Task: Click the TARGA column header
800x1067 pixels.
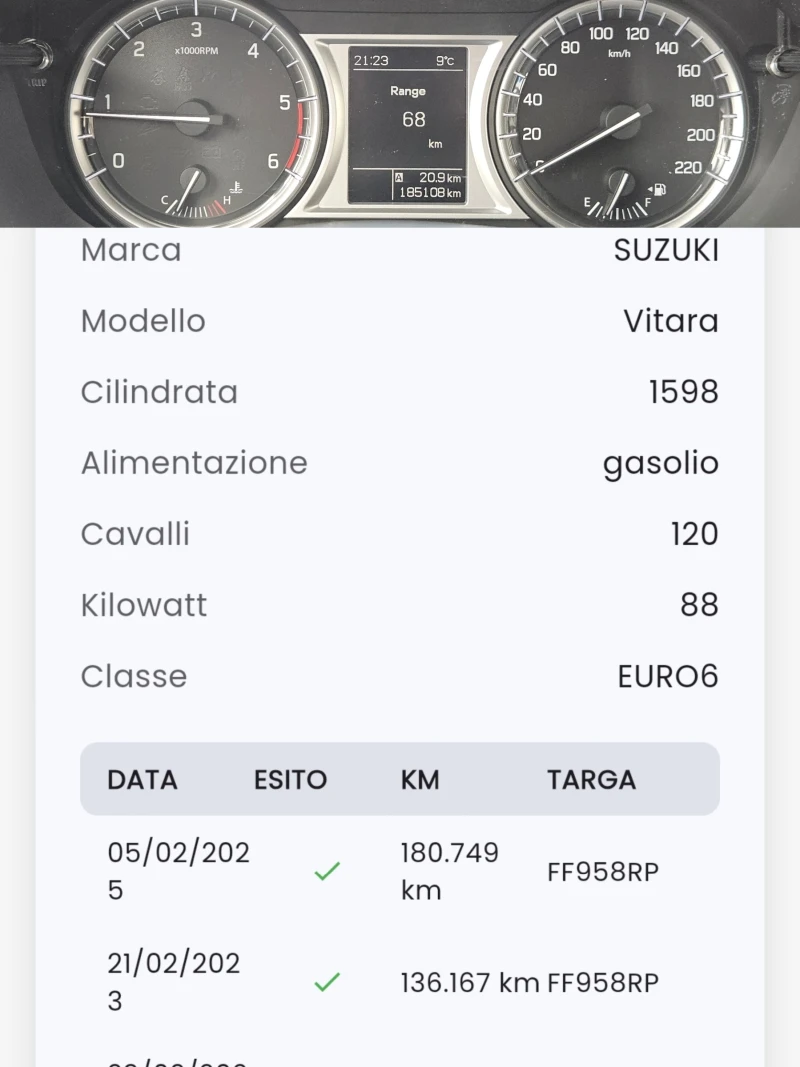Action: 591,779
